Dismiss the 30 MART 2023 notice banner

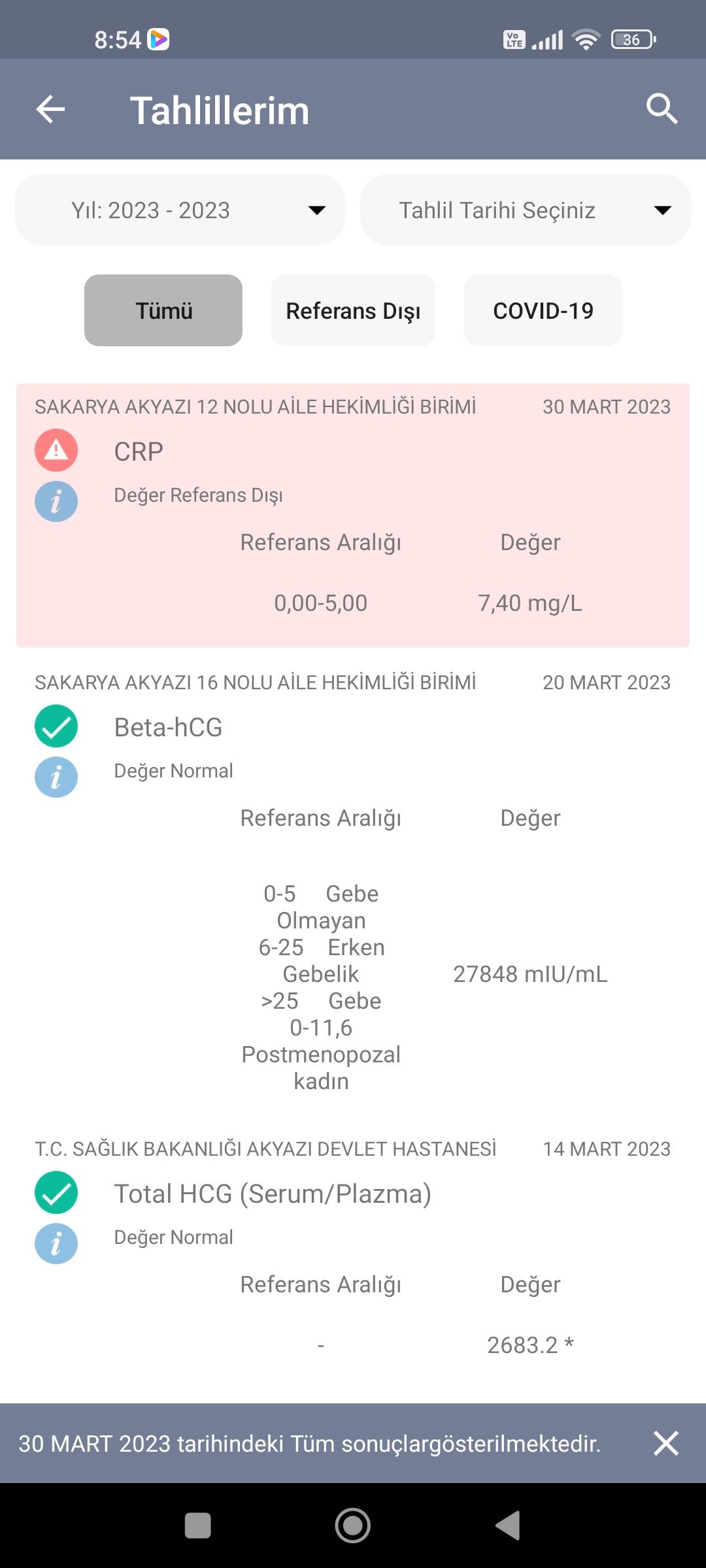(x=665, y=1443)
